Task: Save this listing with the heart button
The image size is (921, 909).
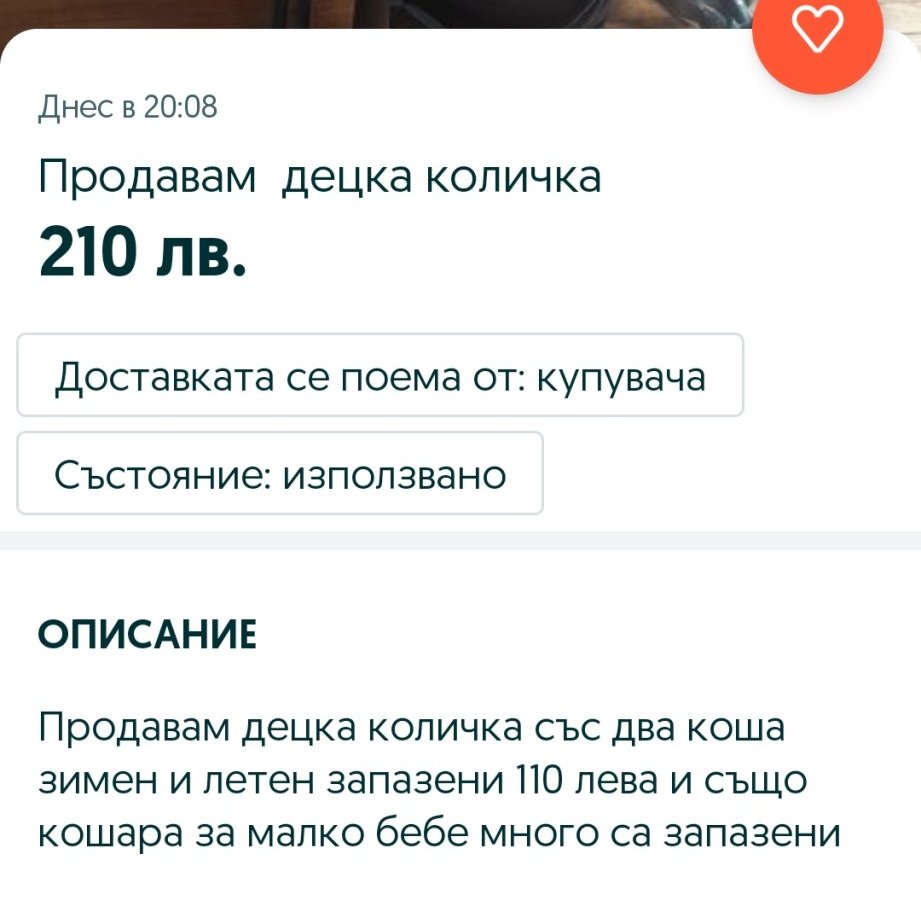Action: (818, 35)
